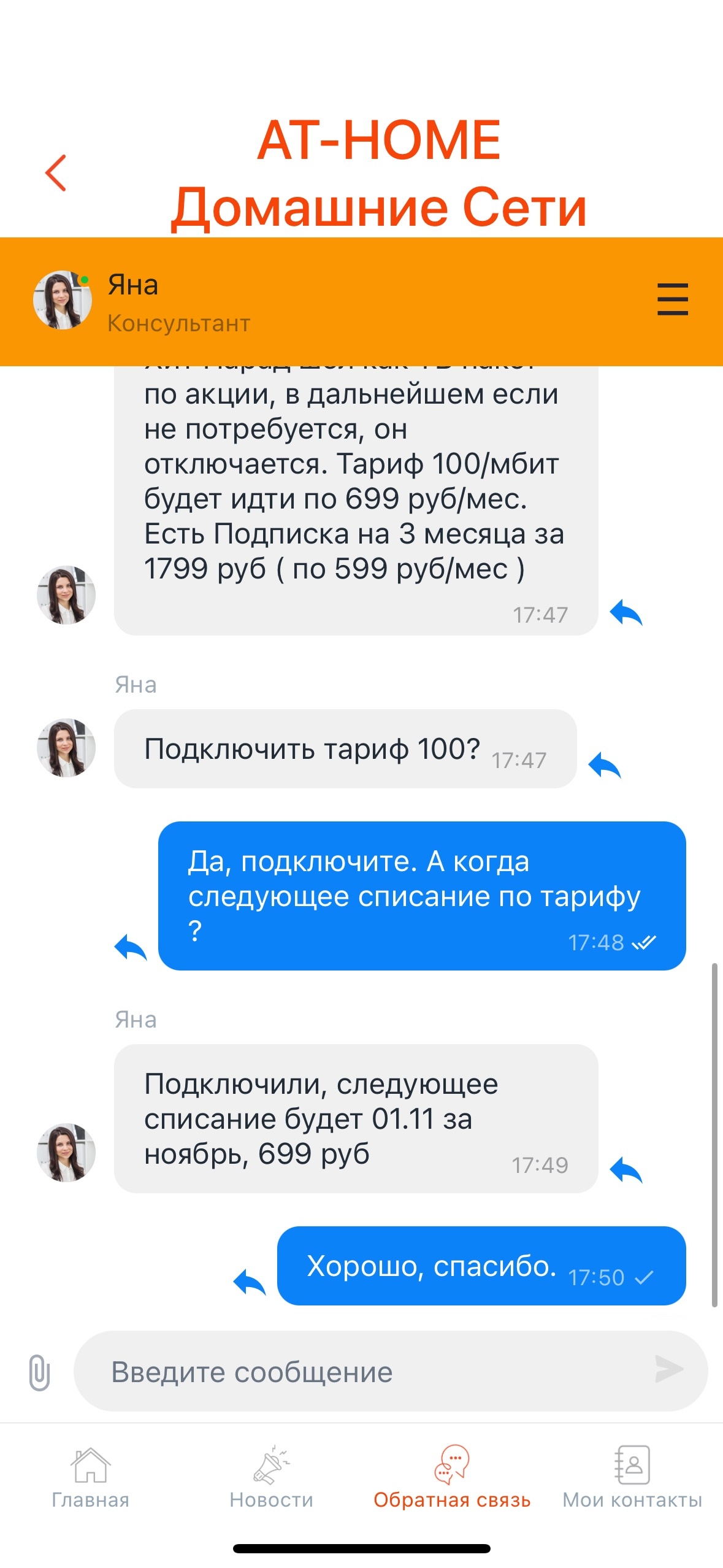Switch to the Главная tab
Image resolution: width=723 pixels, height=1568 pixels.
click(x=91, y=1477)
